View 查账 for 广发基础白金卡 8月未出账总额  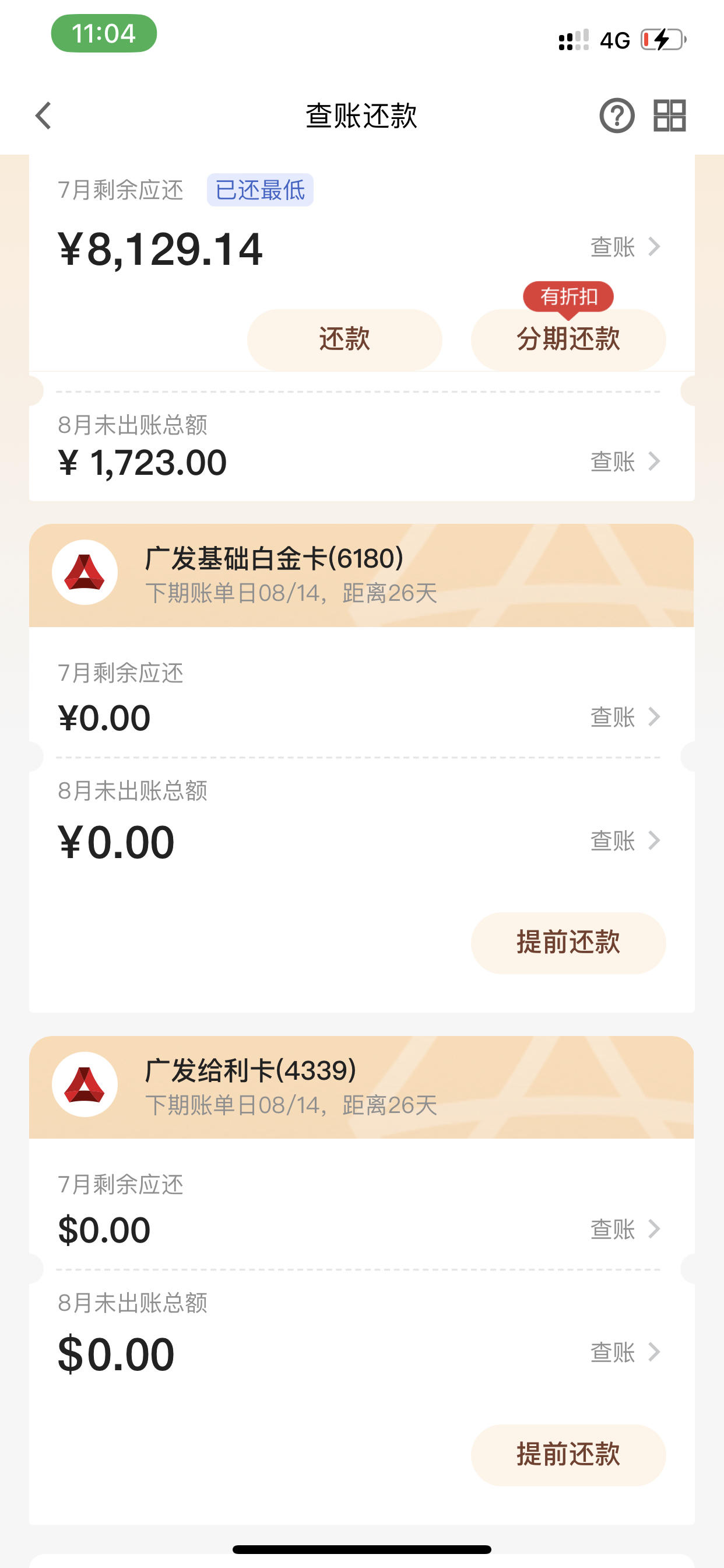pyautogui.click(x=625, y=841)
